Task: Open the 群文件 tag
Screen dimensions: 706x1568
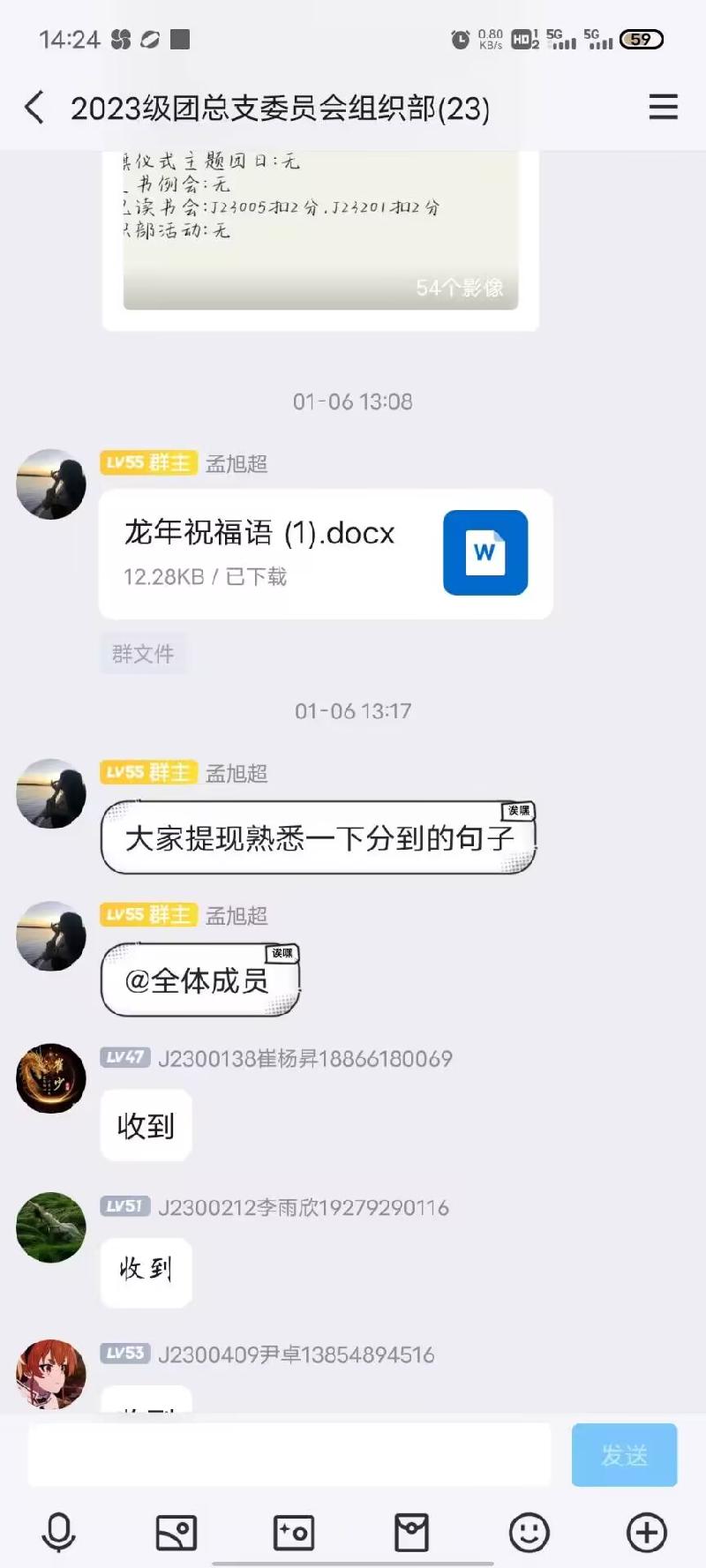Action: 143,654
